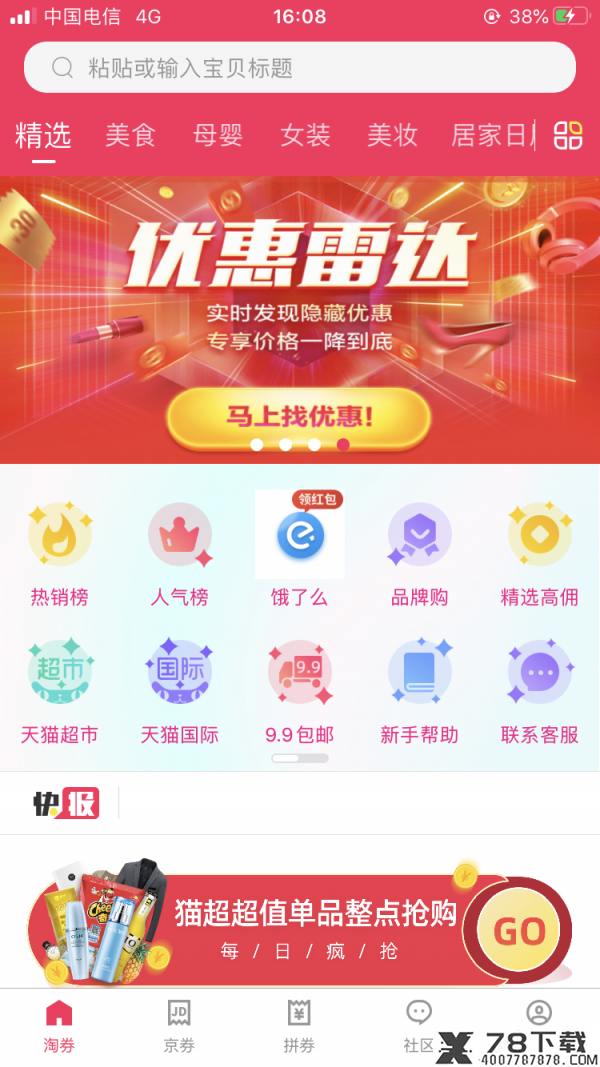Image resolution: width=600 pixels, height=1067 pixels.
Task: Select the 女装 tab
Action: [x=305, y=135]
